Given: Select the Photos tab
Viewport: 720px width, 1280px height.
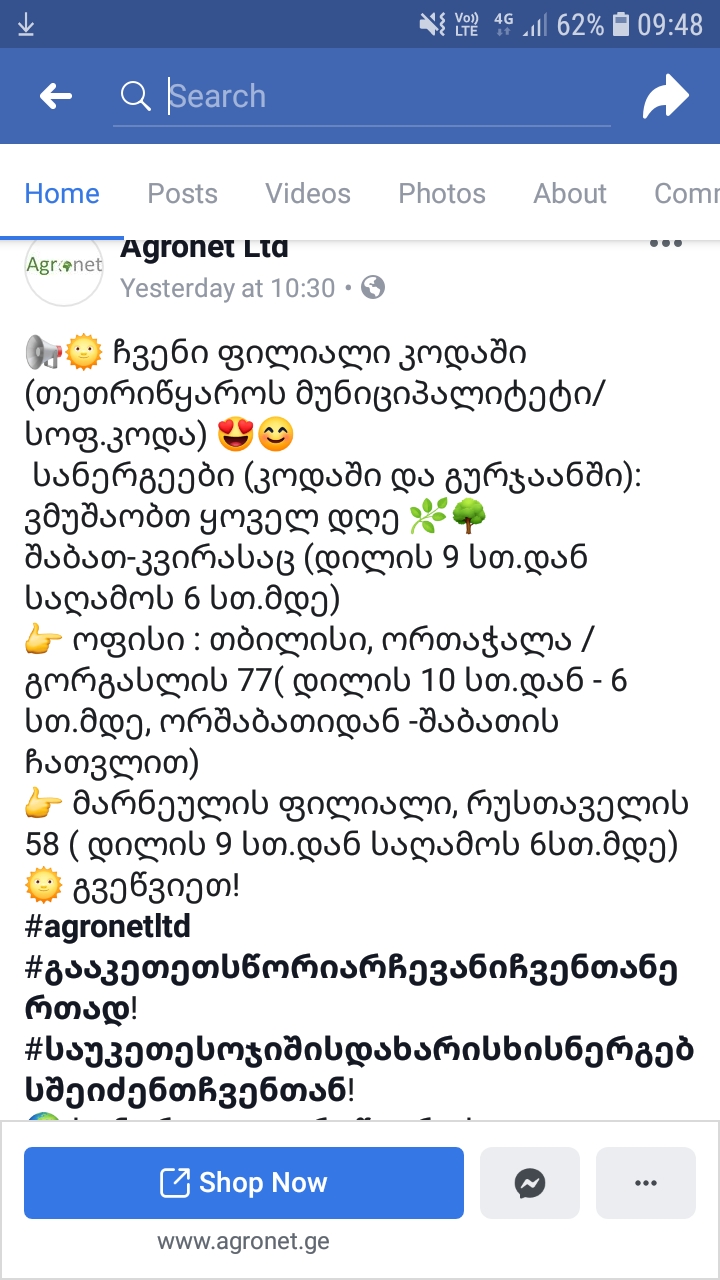Looking at the screenshot, I should (x=441, y=193).
